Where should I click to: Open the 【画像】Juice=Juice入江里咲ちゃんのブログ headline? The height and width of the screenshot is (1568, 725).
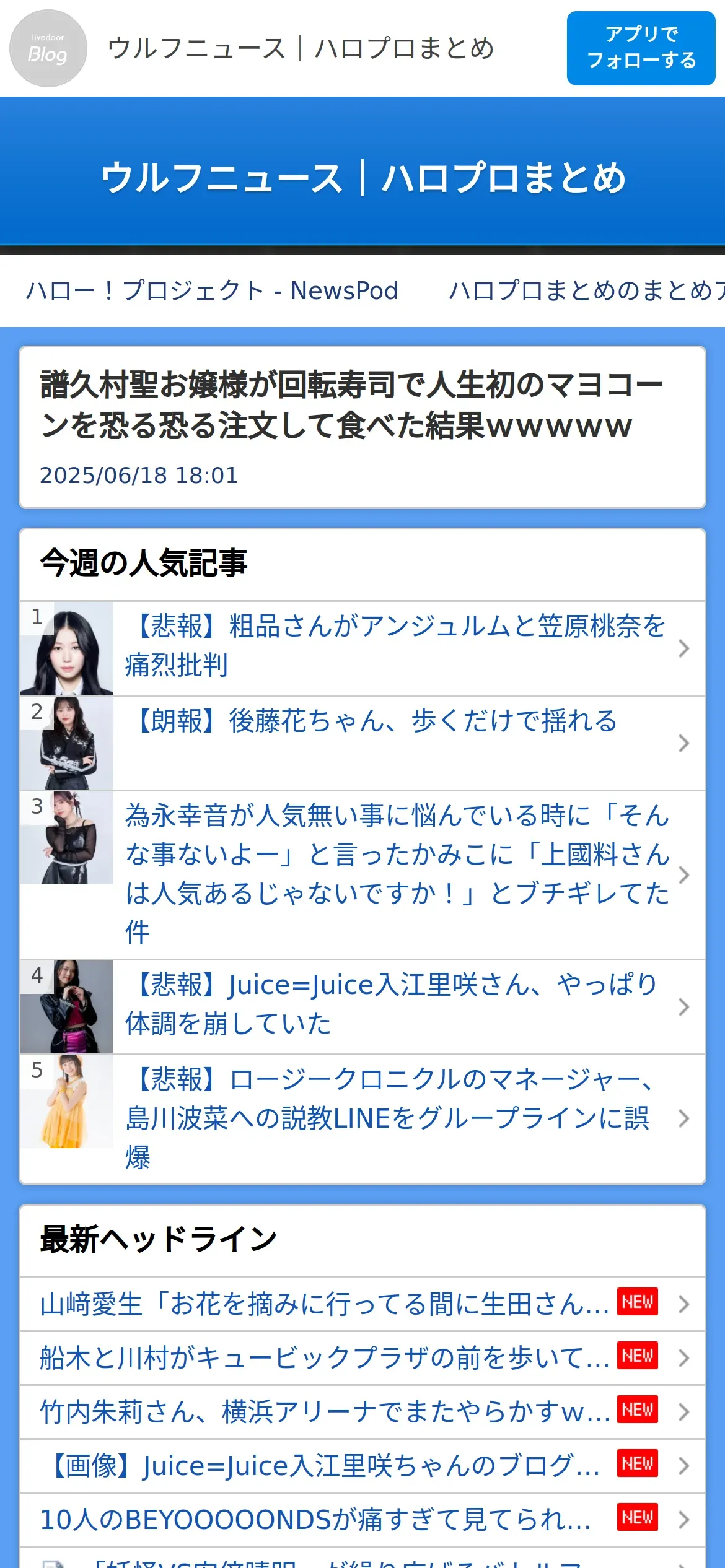pyautogui.click(x=325, y=1466)
